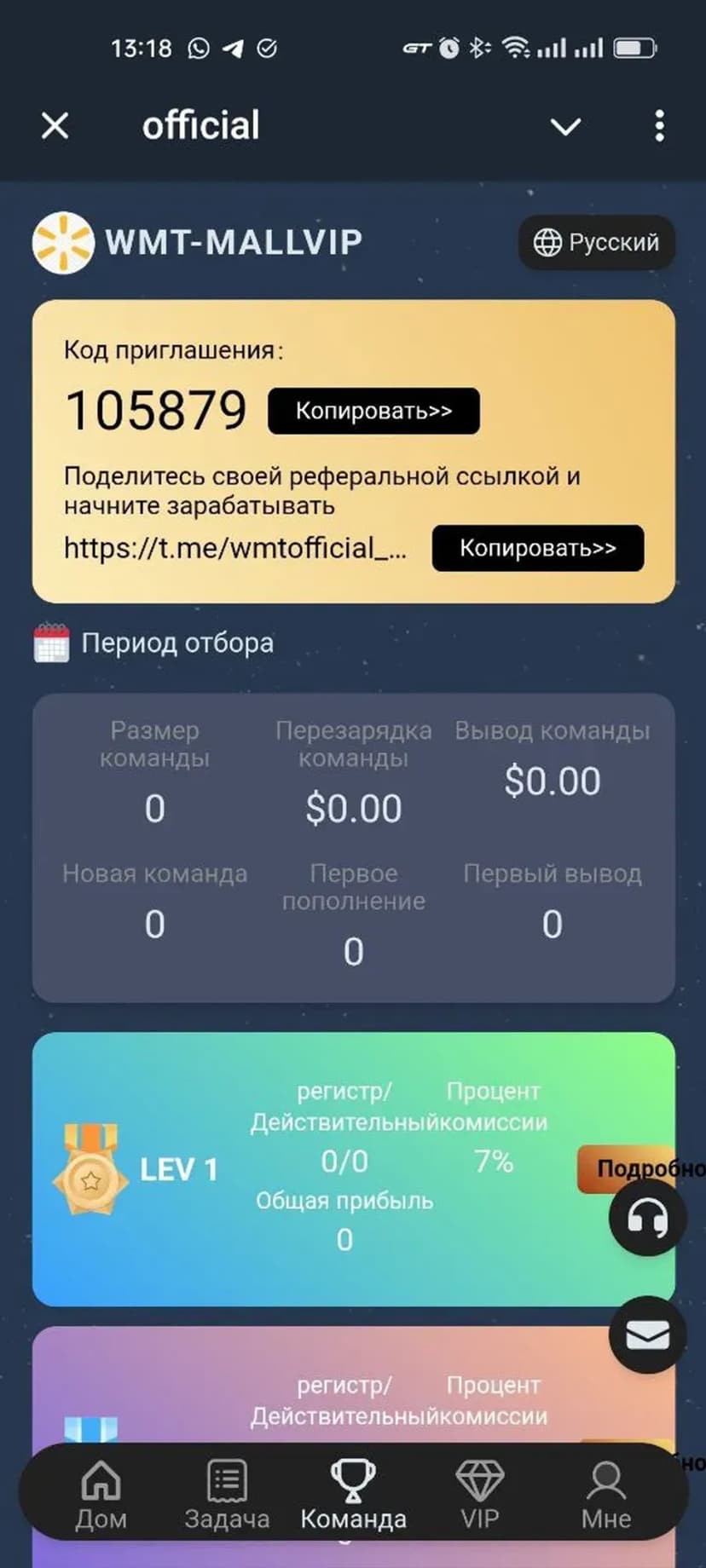The height and width of the screenshot is (1568, 706).
Task: Open the VIP tab
Action: click(x=479, y=1496)
